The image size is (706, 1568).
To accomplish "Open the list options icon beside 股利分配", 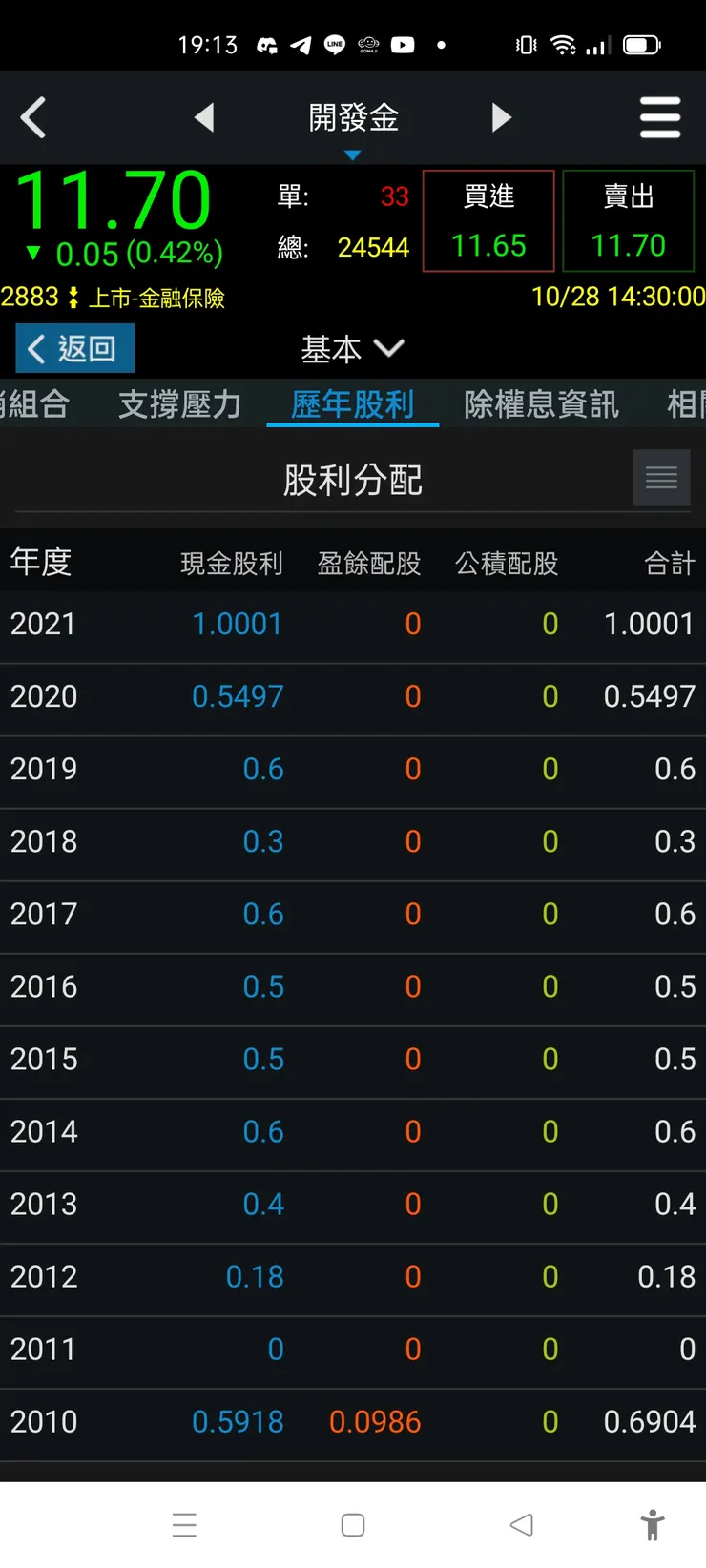I will click(661, 477).
